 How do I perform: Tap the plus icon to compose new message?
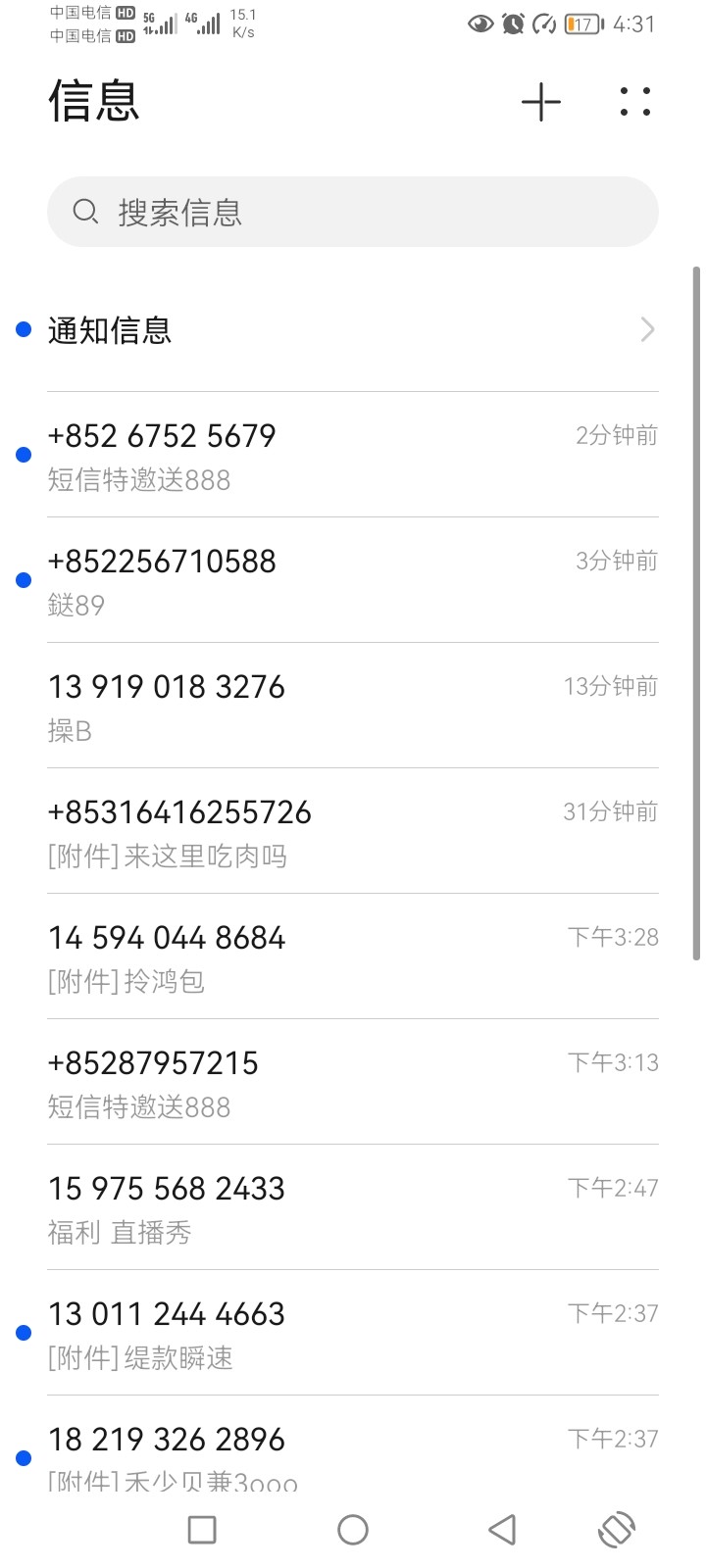coord(542,102)
